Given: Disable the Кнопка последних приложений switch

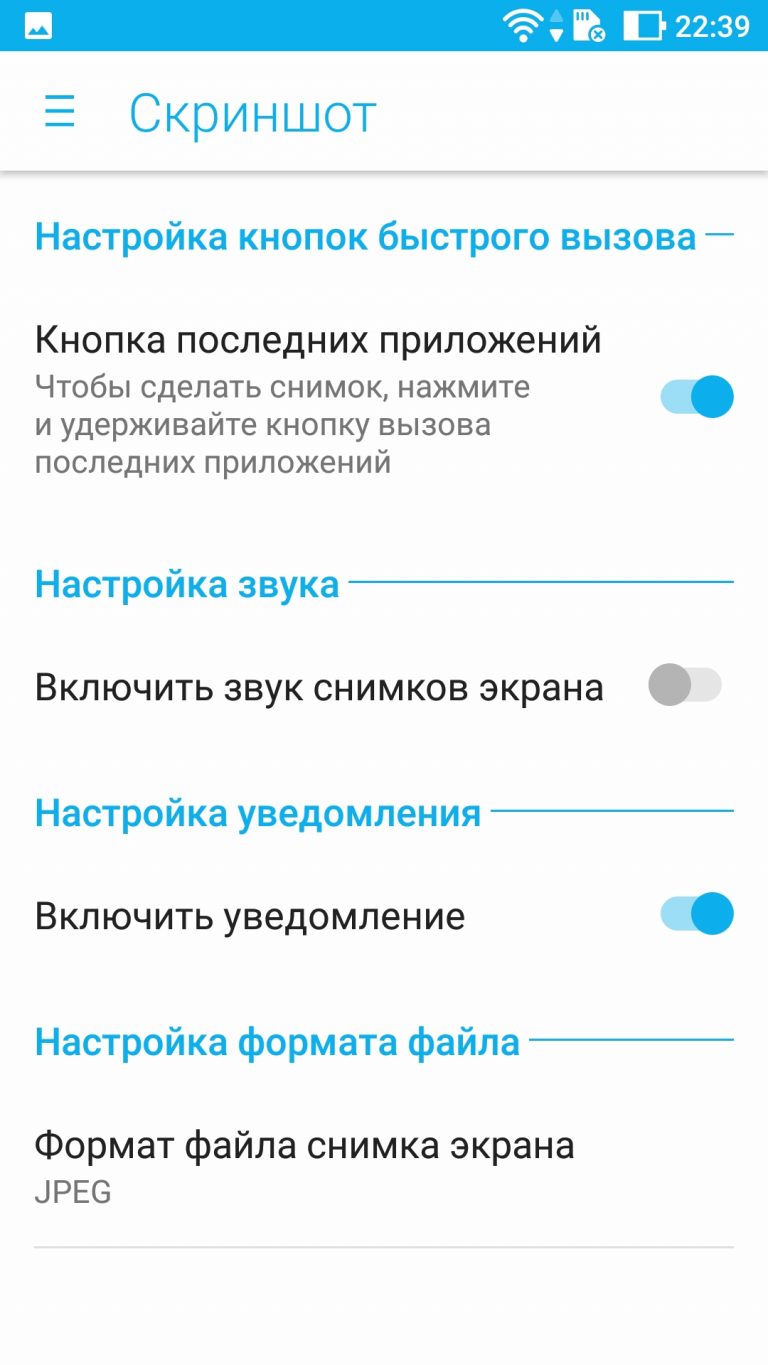Looking at the screenshot, I should point(697,397).
